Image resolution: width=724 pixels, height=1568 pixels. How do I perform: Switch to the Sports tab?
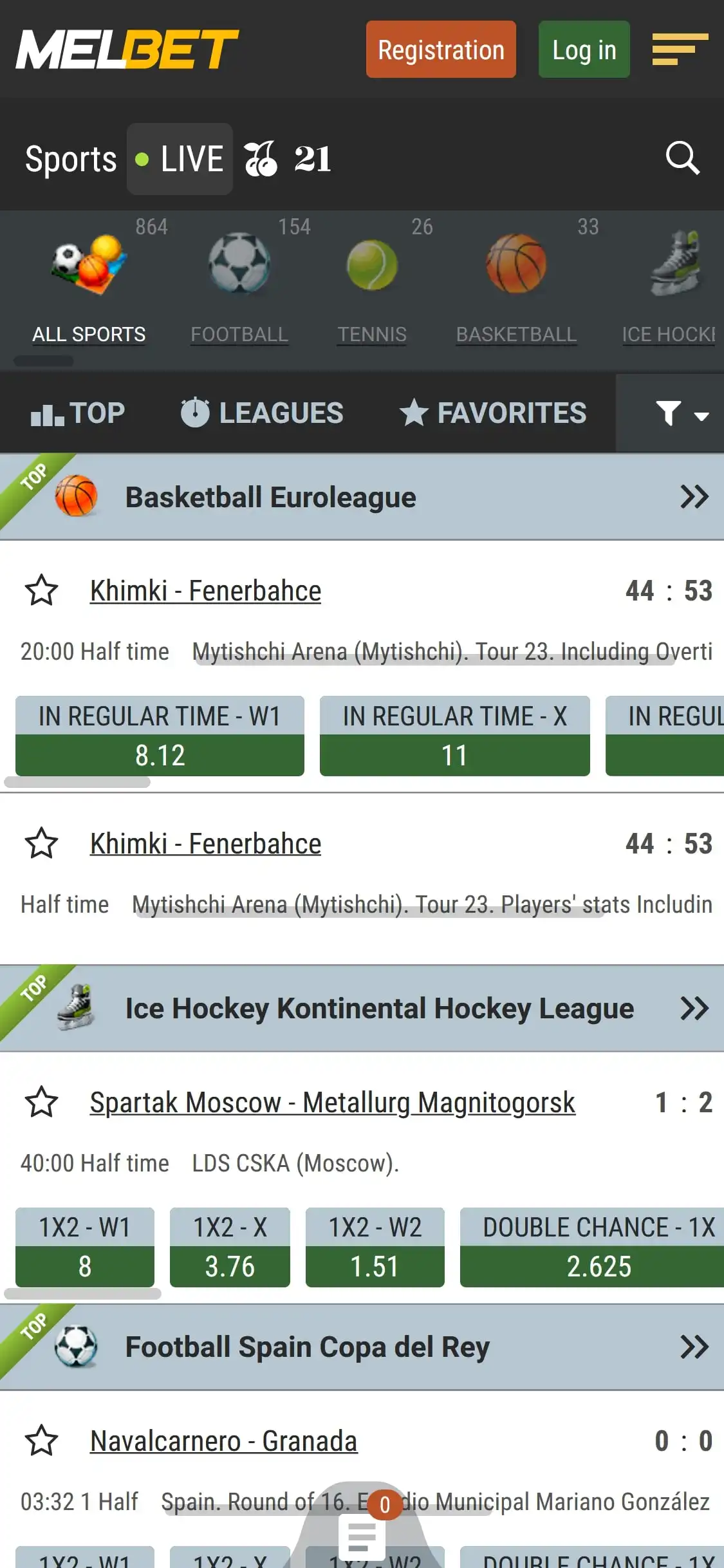coord(71,159)
